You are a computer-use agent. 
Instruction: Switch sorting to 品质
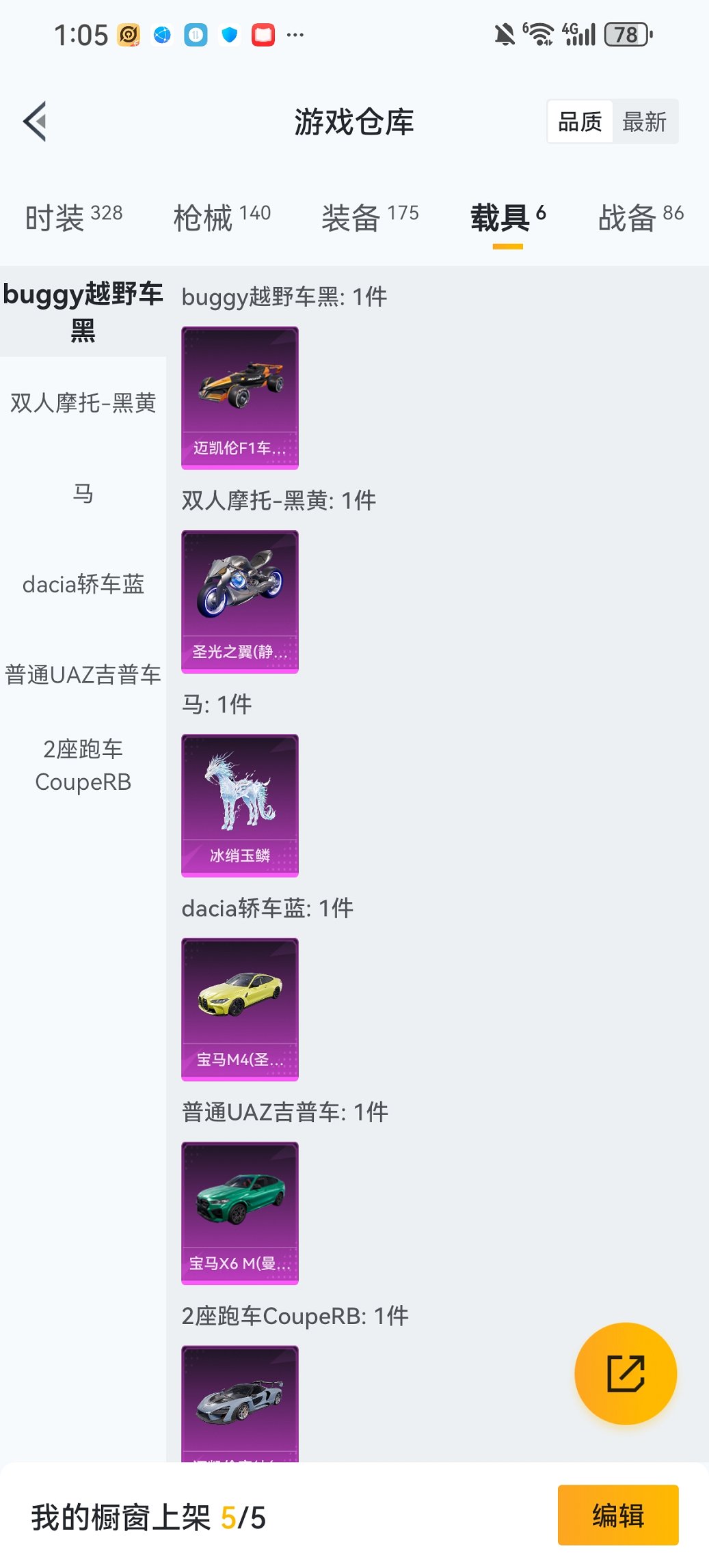click(579, 120)
